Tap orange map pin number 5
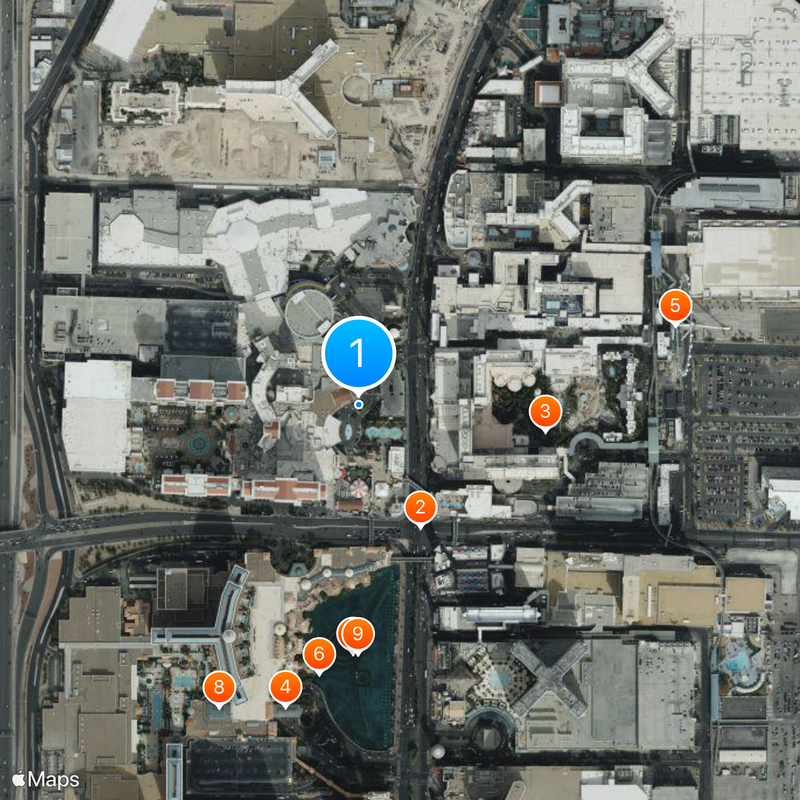This screenshot has height=800, width=800. (x=675, y=305)
